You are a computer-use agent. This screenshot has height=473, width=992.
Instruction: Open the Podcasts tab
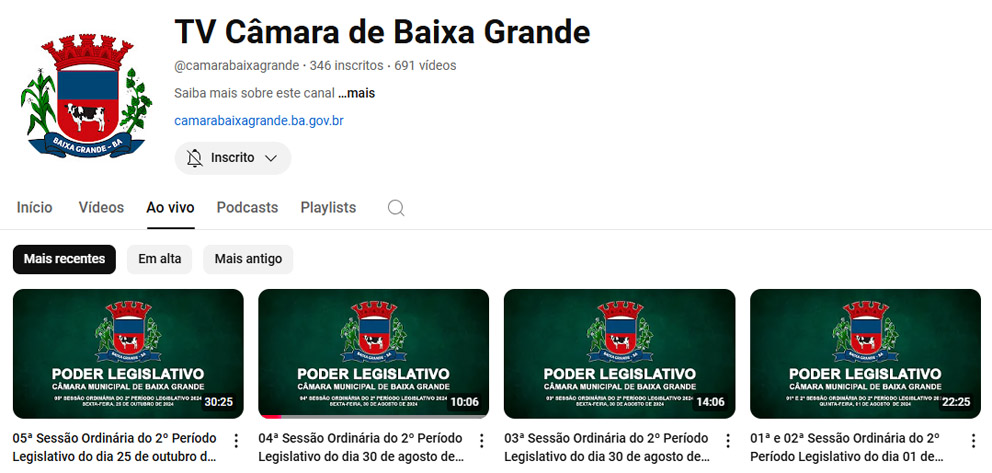coord(247,208)
